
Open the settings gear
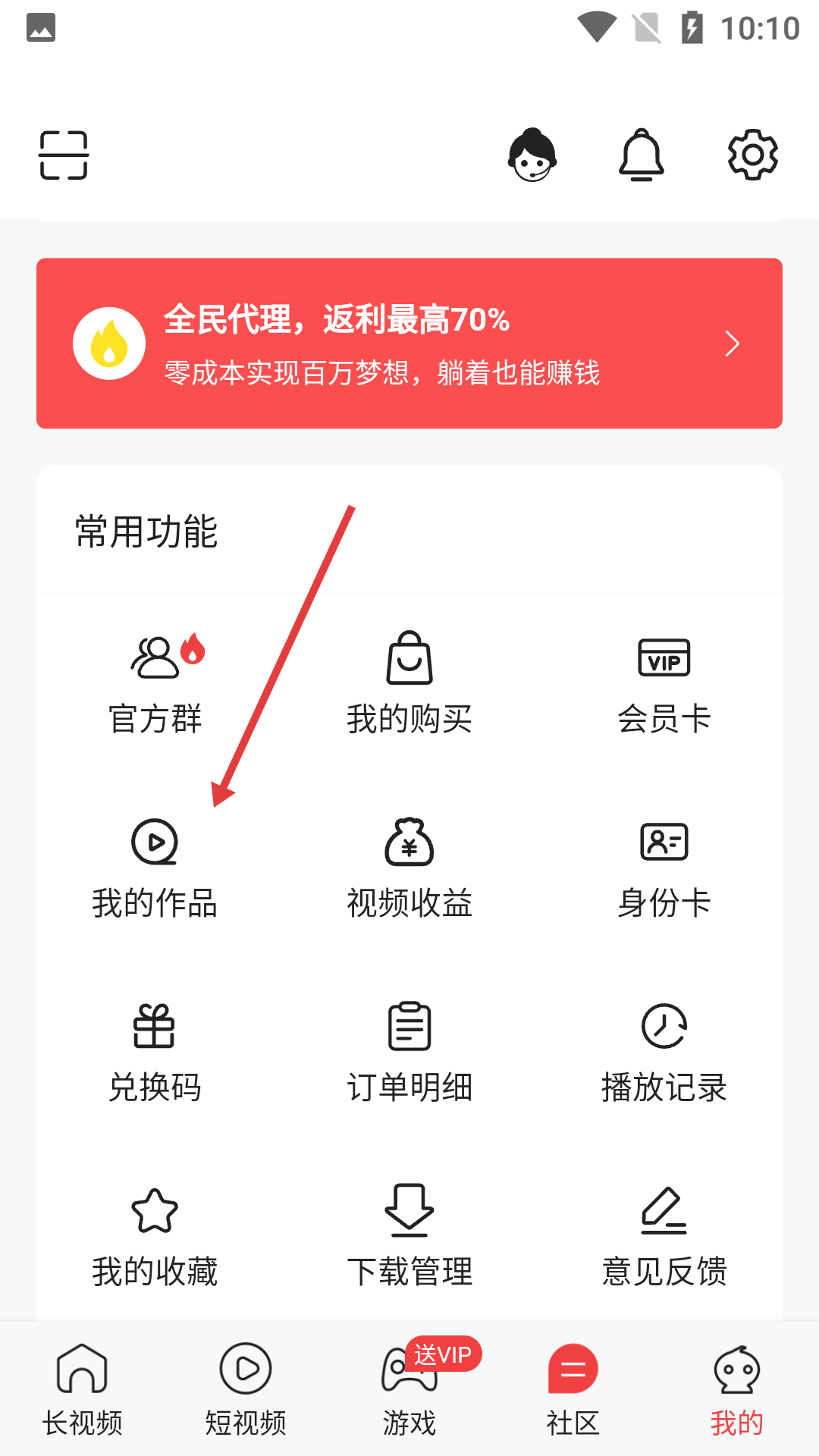pos(753,154)
